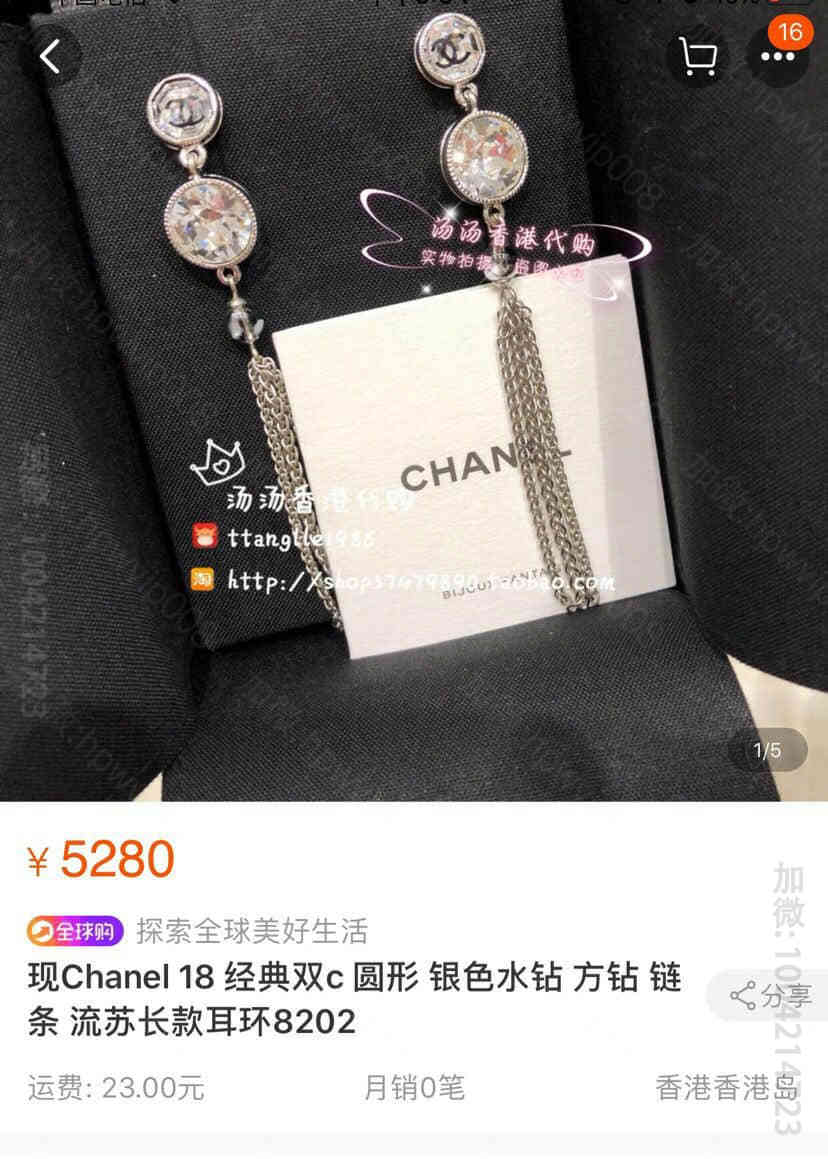Go back using the top-left arrow
Screen dimensions: 828x1159
pyautogui.click(x=50, y=56)
